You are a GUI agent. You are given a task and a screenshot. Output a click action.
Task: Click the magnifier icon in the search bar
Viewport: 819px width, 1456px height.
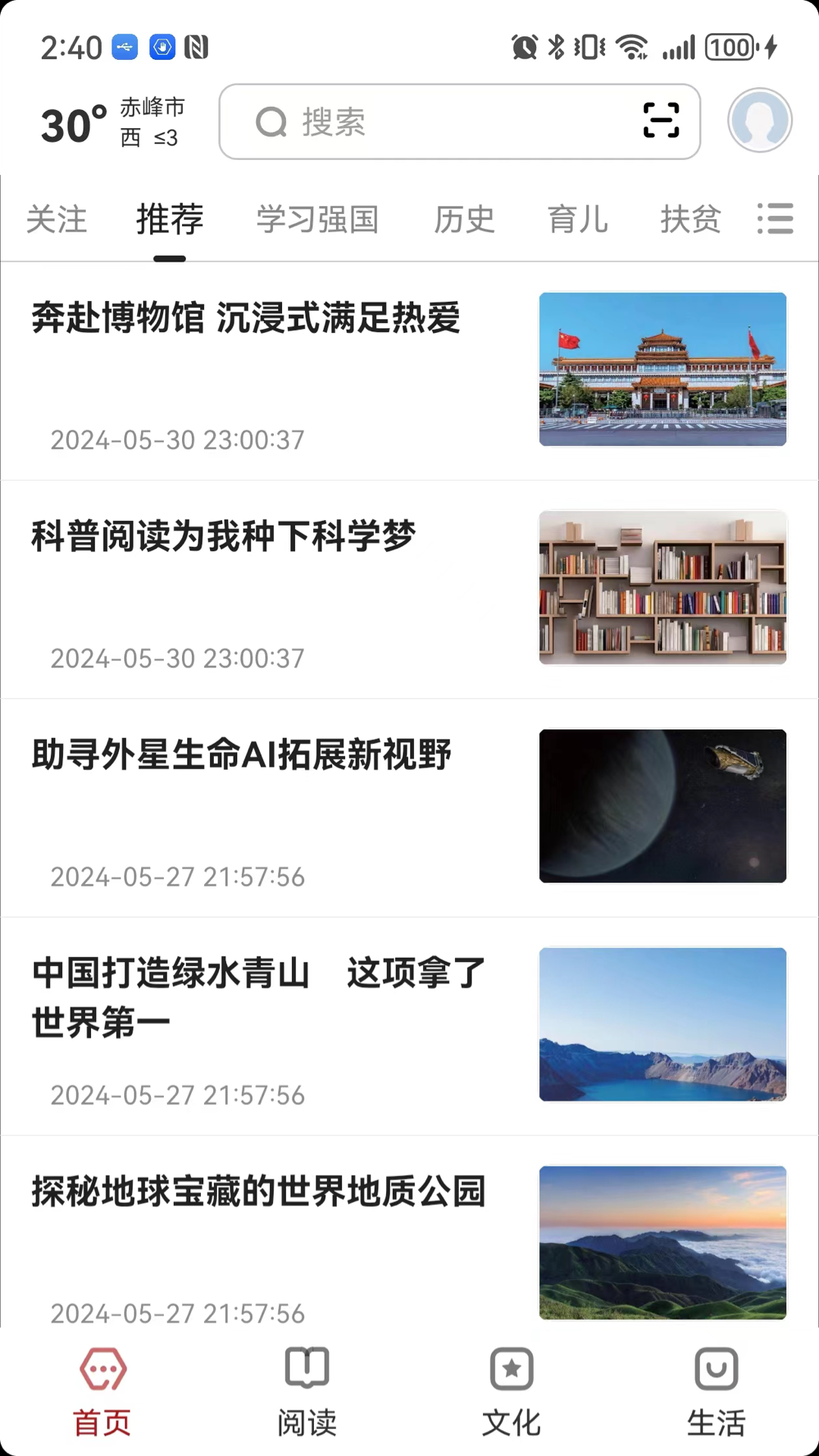pyautogui.click(x=271, y=122)
